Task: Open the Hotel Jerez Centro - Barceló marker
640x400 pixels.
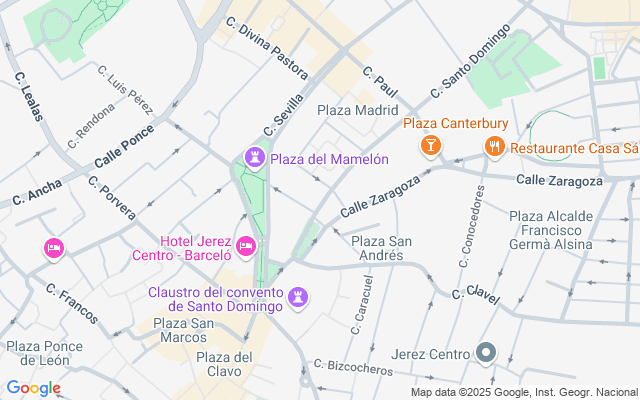Action: point(246,245)
